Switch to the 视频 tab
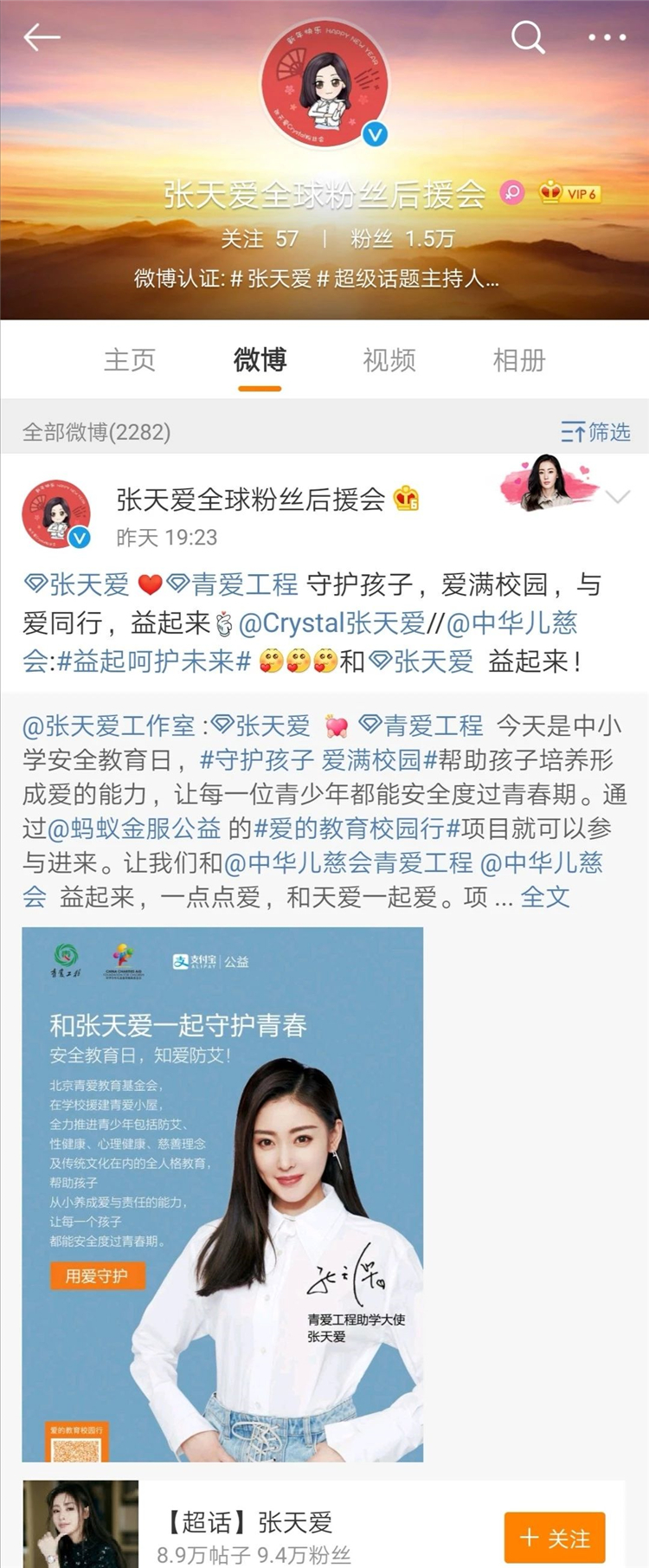Viewport: 649px width, 1568px height. tap(389, 360)
